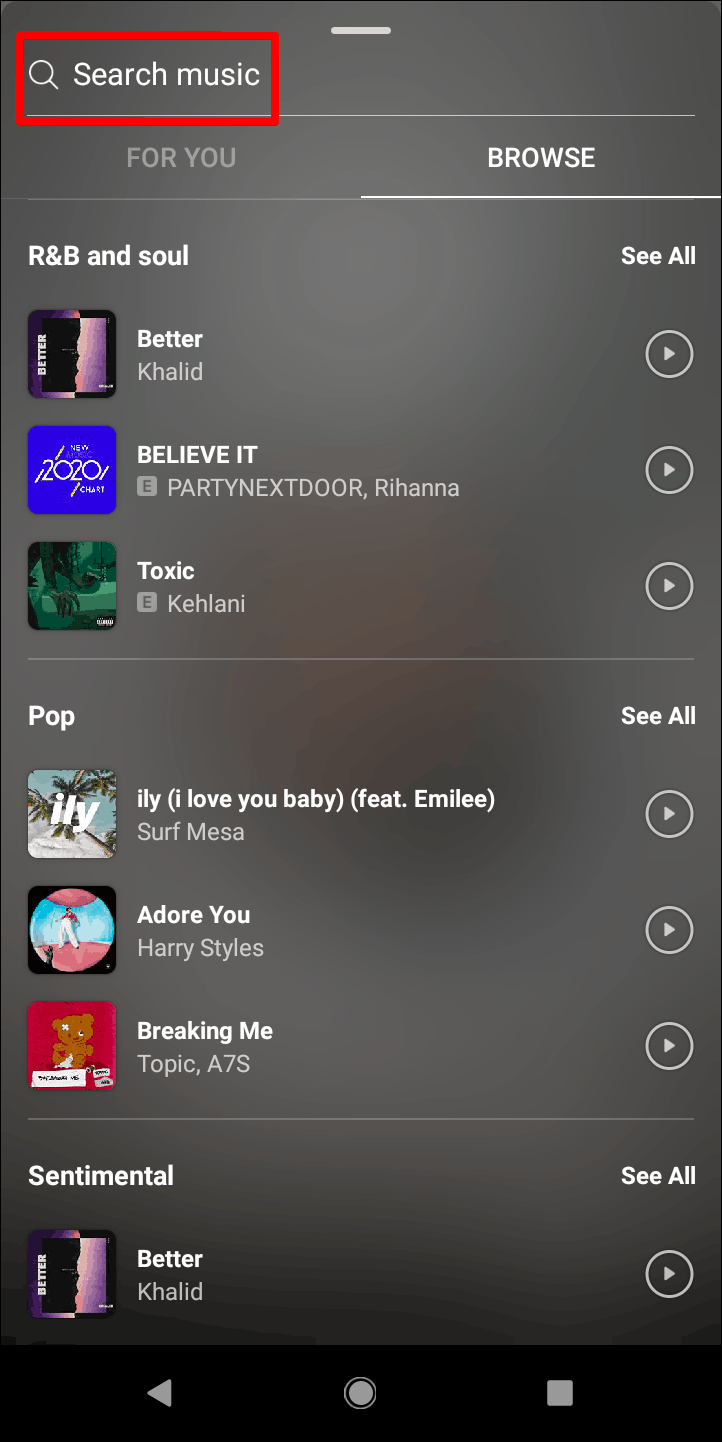This screenshot has height=1442, width=722.
Task: See all Pop songs
Action: pyautogui.click(x=657, y=716)
